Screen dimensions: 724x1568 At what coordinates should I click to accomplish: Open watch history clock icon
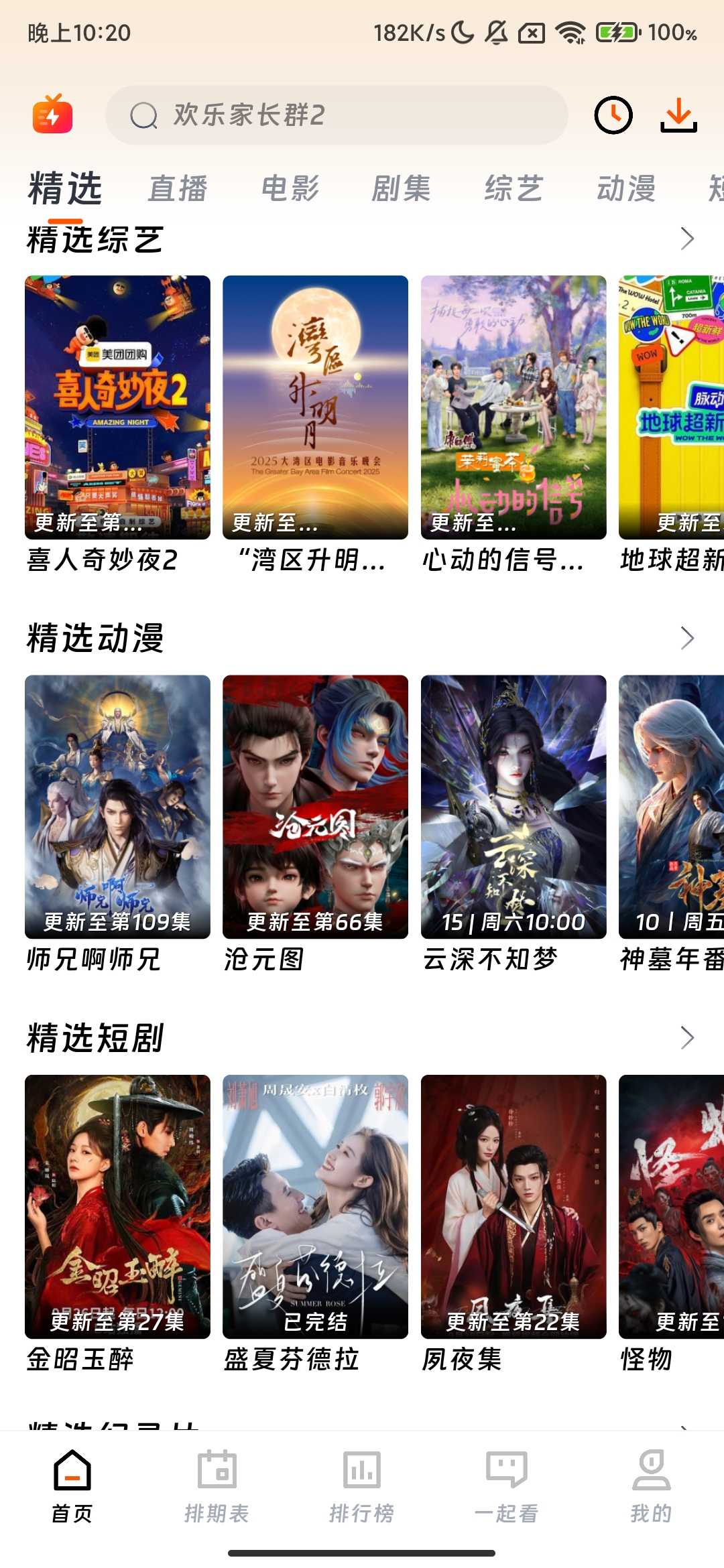[x=613, y=115]
